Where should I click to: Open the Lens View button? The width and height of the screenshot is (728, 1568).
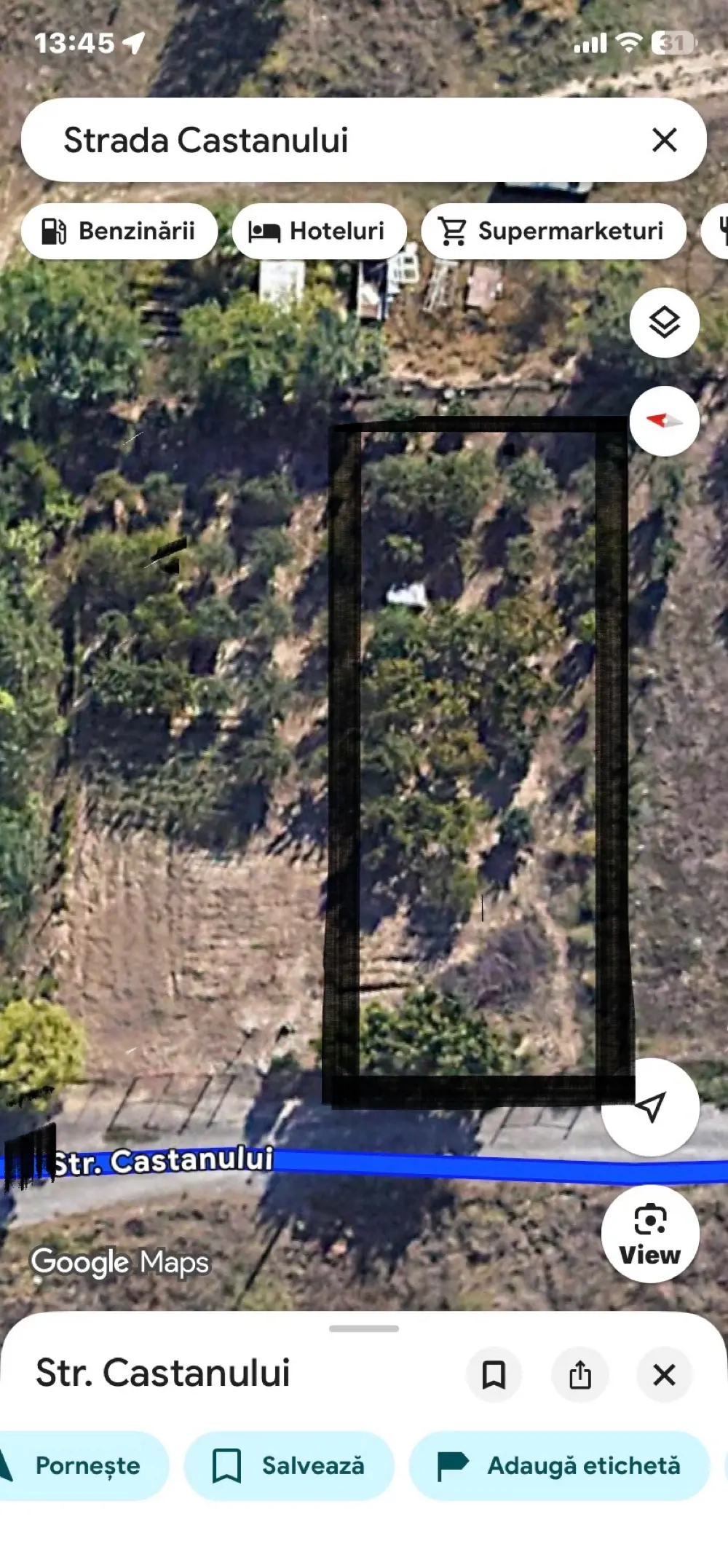pyautogui.click(x=650, y=1234)
